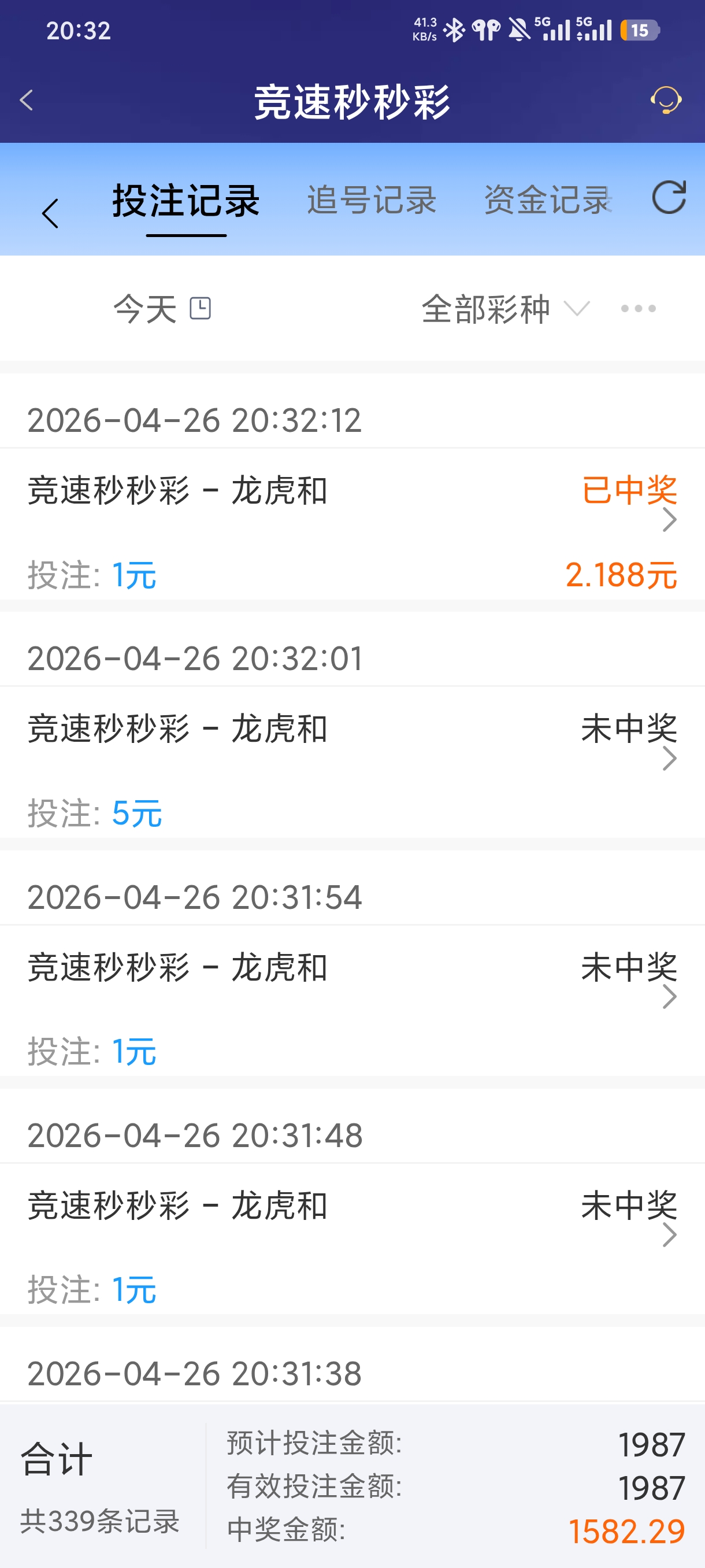The height and width of the screenshot is (1568, 705).
Task: Click the battery indicator showing 15
Action: pos(640,30)
